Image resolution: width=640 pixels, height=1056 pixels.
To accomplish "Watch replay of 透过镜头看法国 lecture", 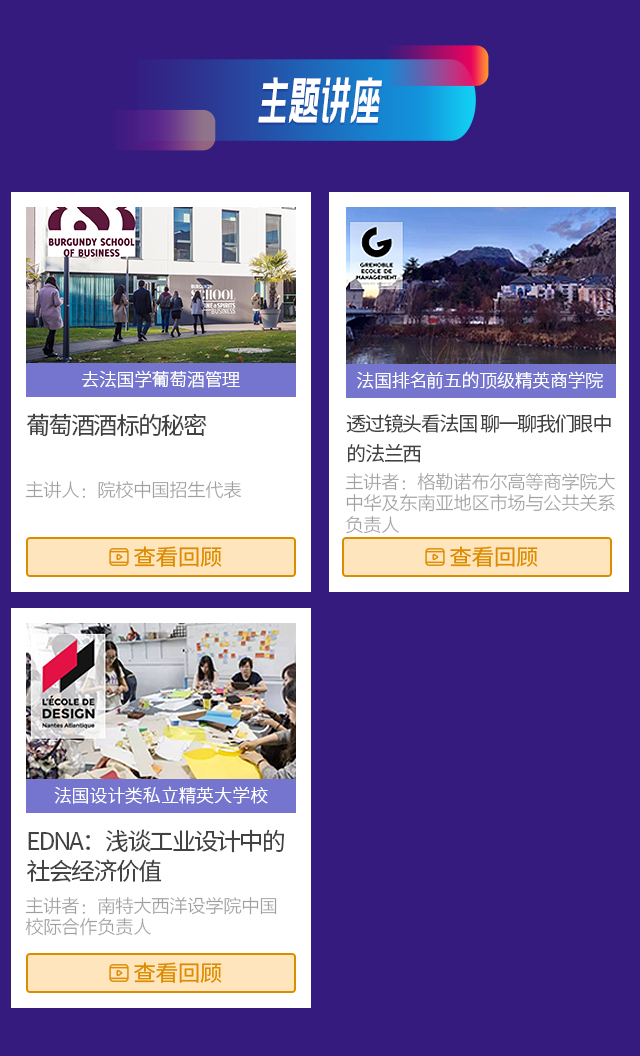I will click(477, 557).
